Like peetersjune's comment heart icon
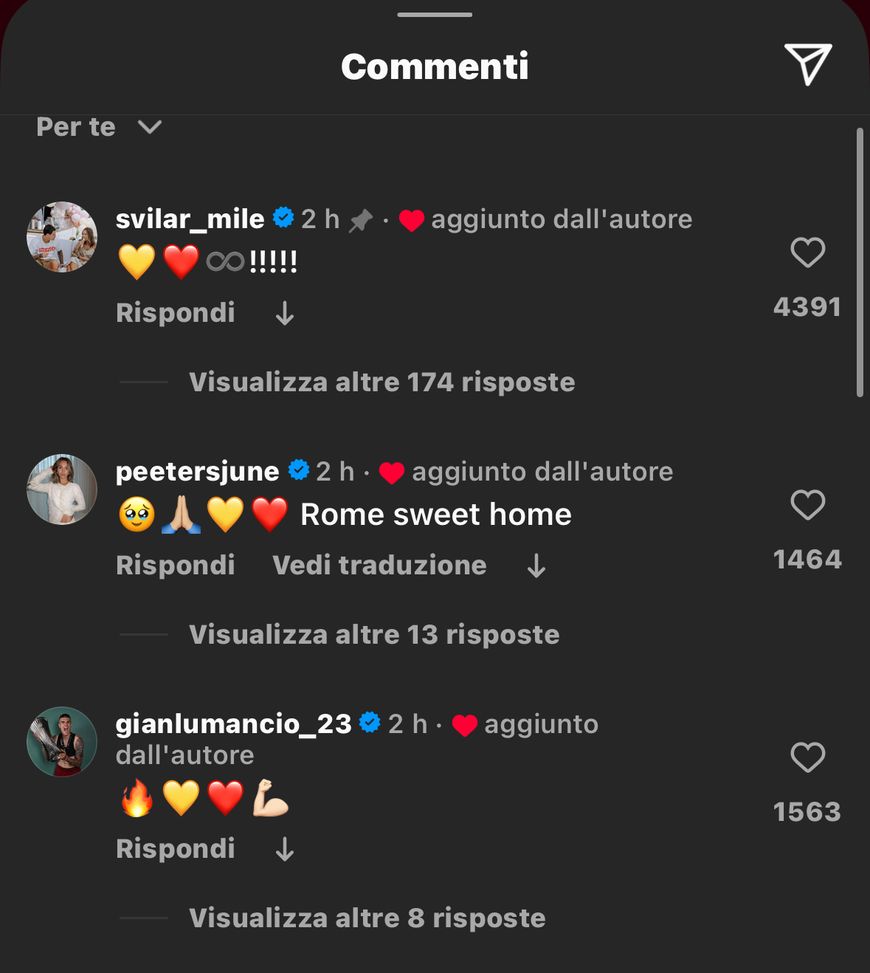Screen dimensions: 870x973 807,505
